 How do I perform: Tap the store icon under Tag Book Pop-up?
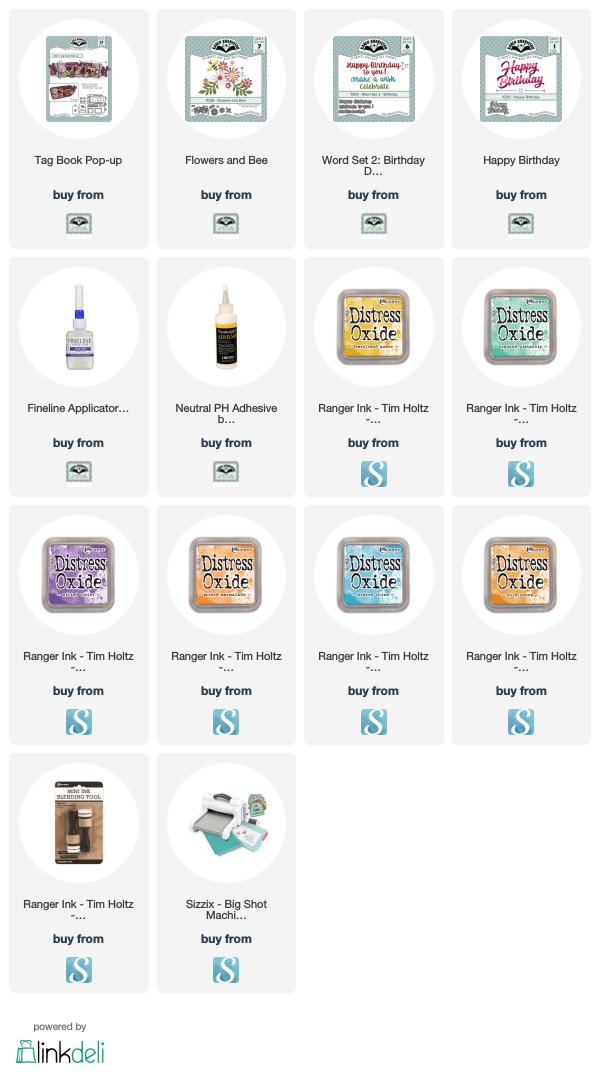click(79, 224)
